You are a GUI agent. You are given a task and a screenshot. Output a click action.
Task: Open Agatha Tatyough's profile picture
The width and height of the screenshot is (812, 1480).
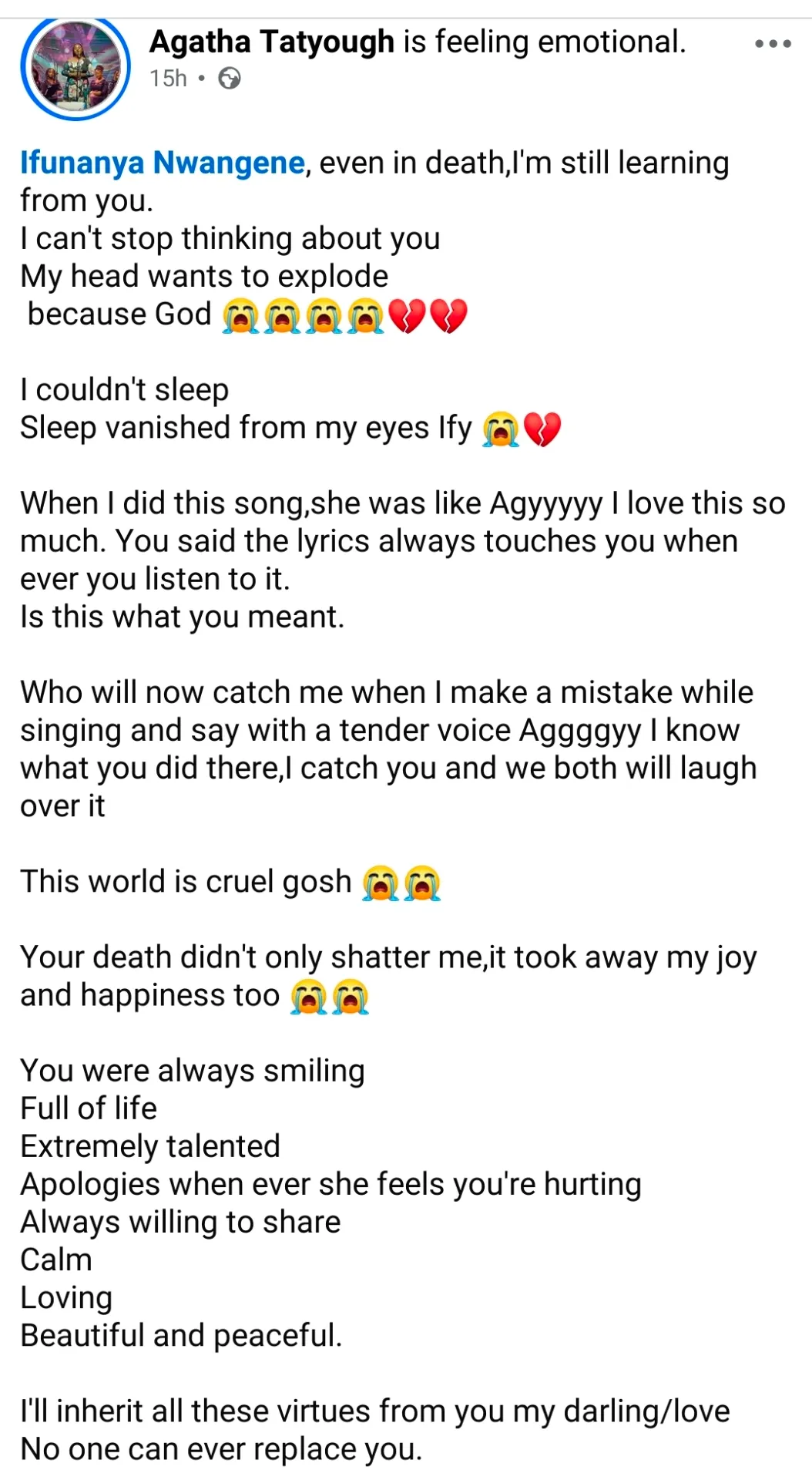[x=75, y=68]
